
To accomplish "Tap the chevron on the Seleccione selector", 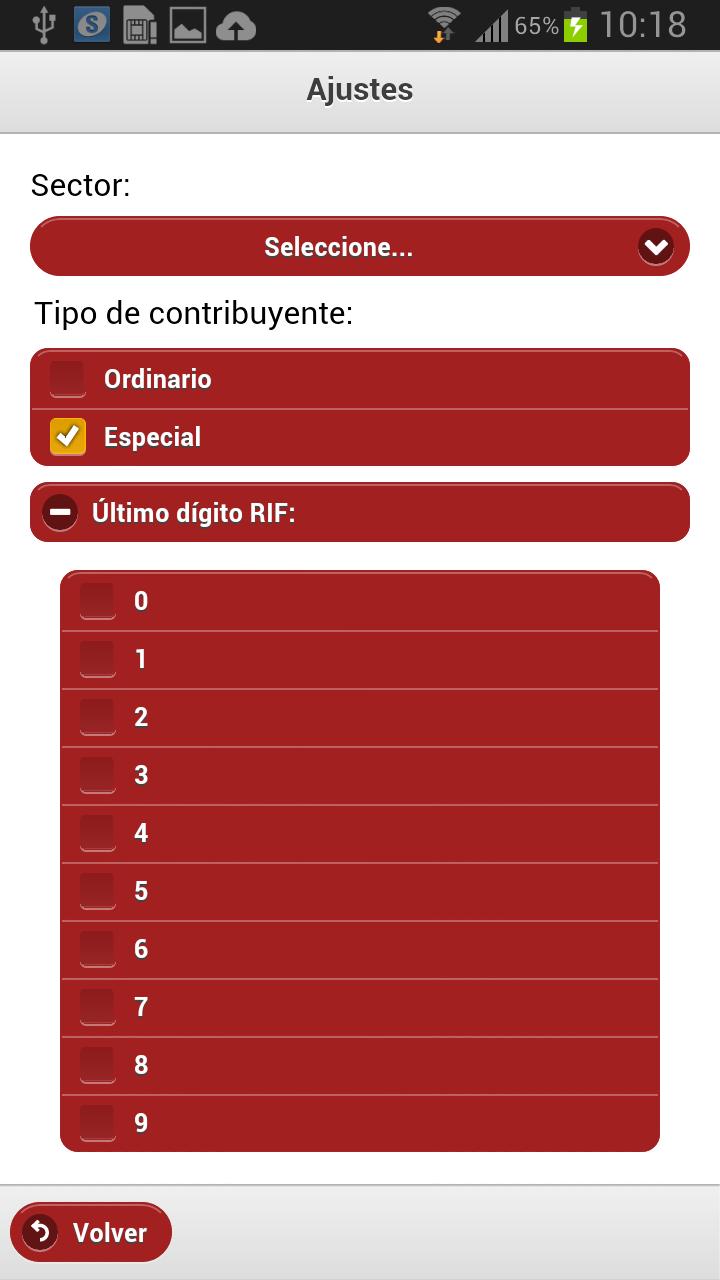I will tap(655, 246).
